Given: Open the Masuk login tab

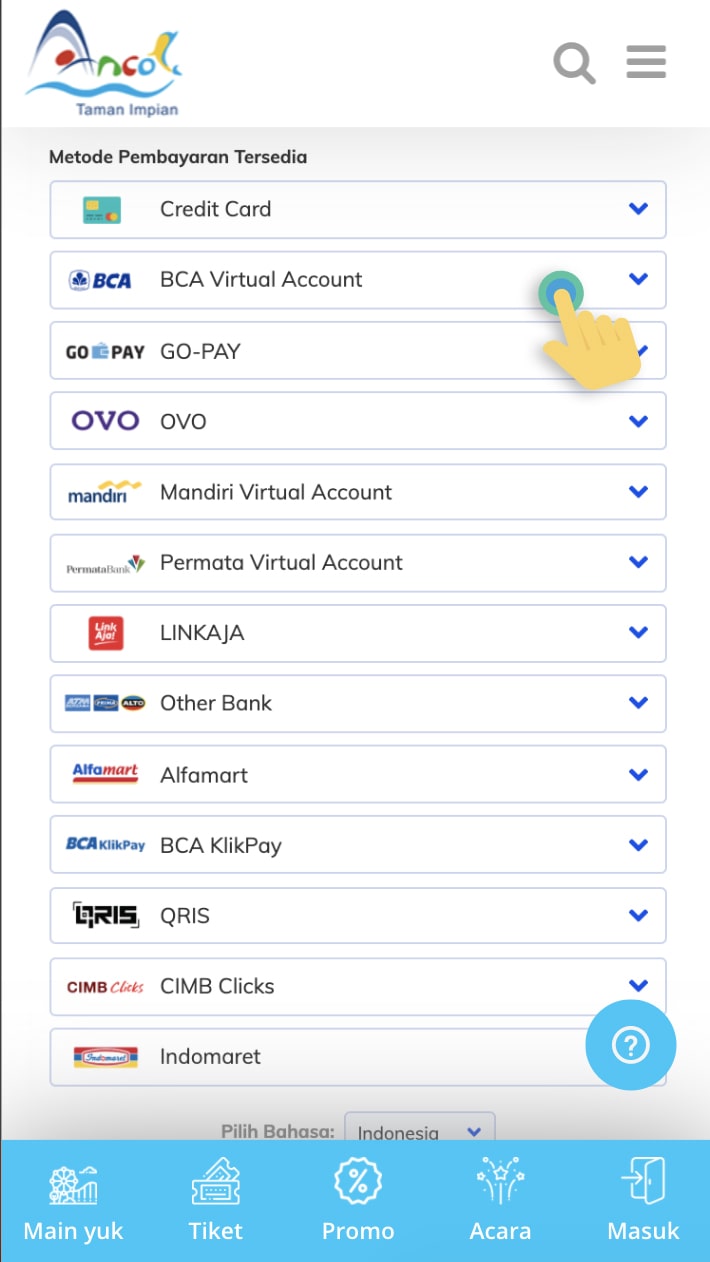Looking at the screenshot, I should [643, 1201].
